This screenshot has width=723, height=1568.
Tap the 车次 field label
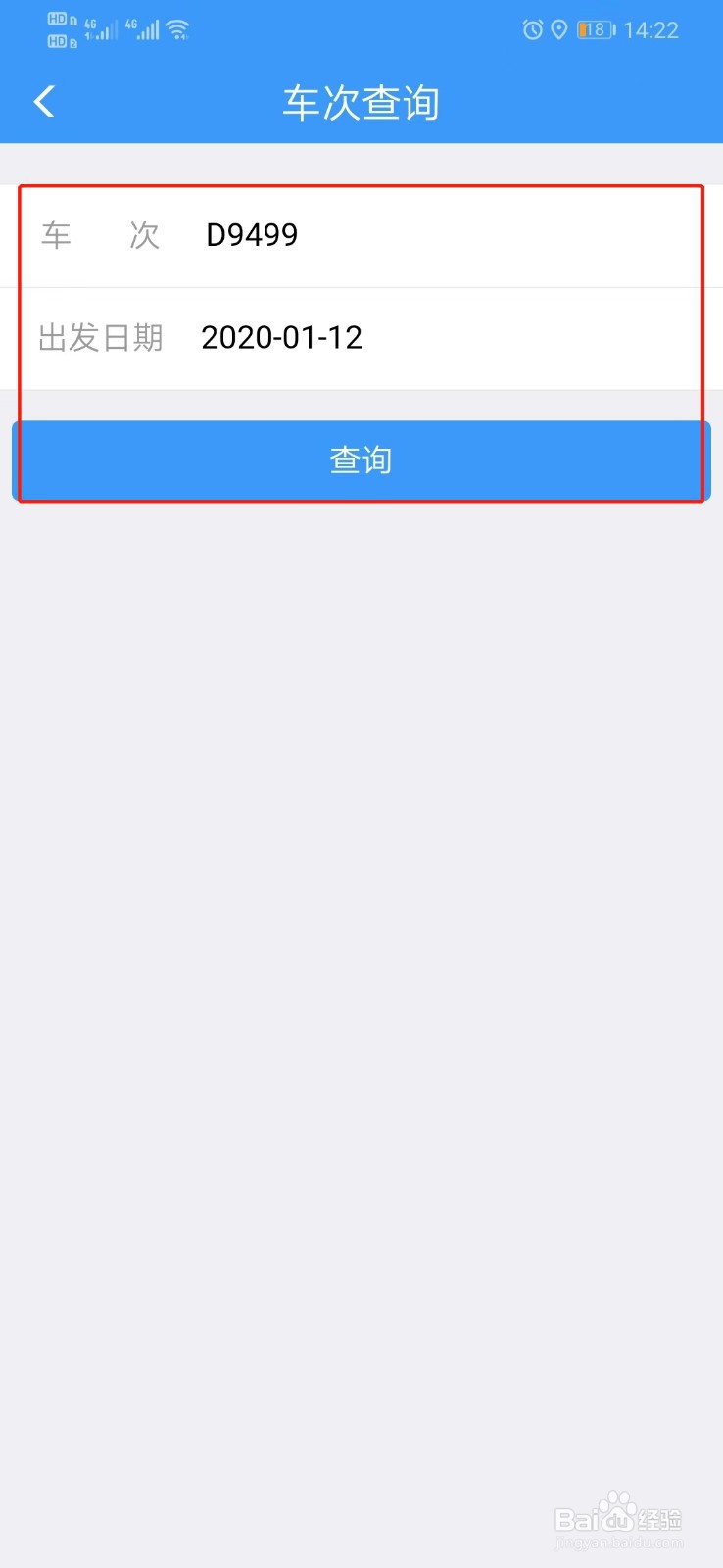click(x=100, y=235)
